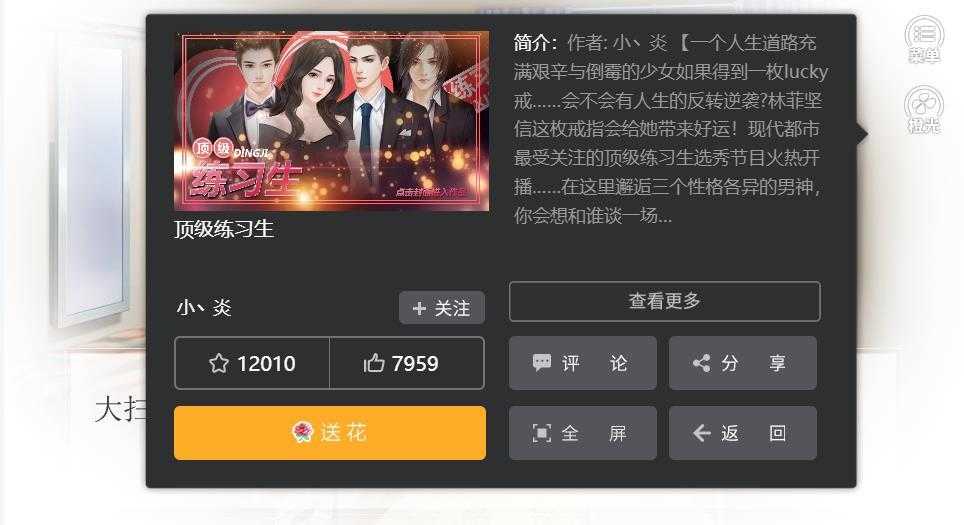Screen dimensions: 964x525
Task: Send flowers with 送花
Action: click(x=330, y=433)
